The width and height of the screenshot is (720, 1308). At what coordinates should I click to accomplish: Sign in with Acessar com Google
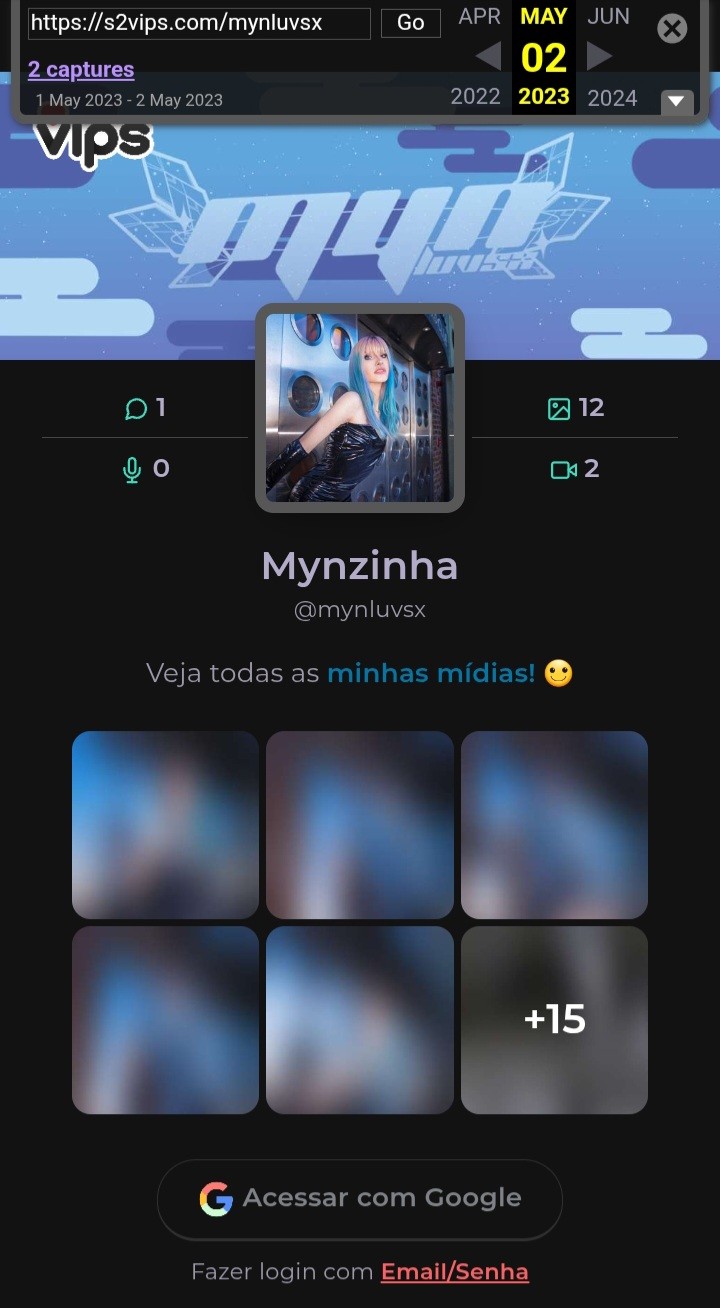360,1198
